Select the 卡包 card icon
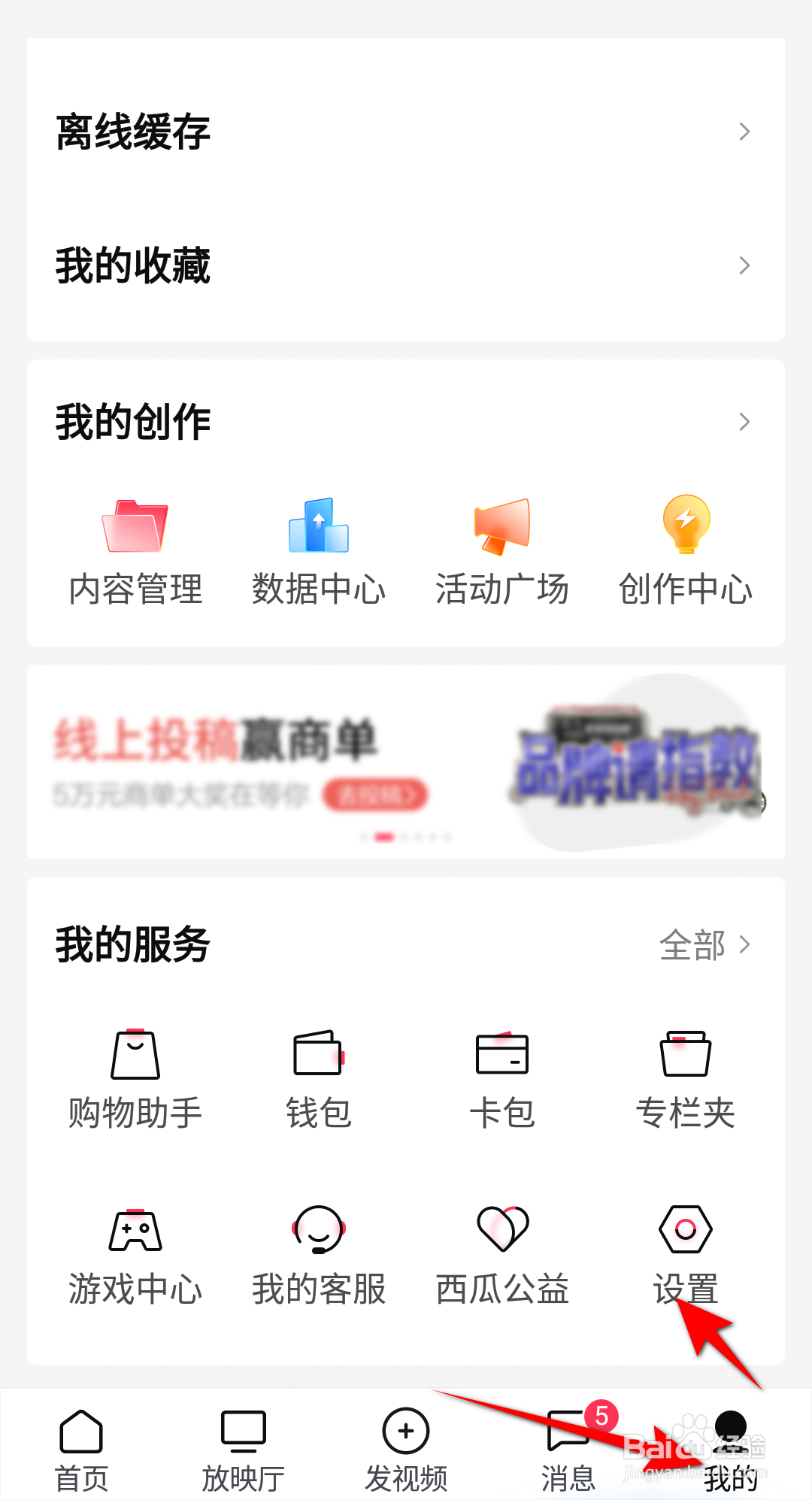The height and width of the screenshot is (1500, 812). coord(502,1079)
